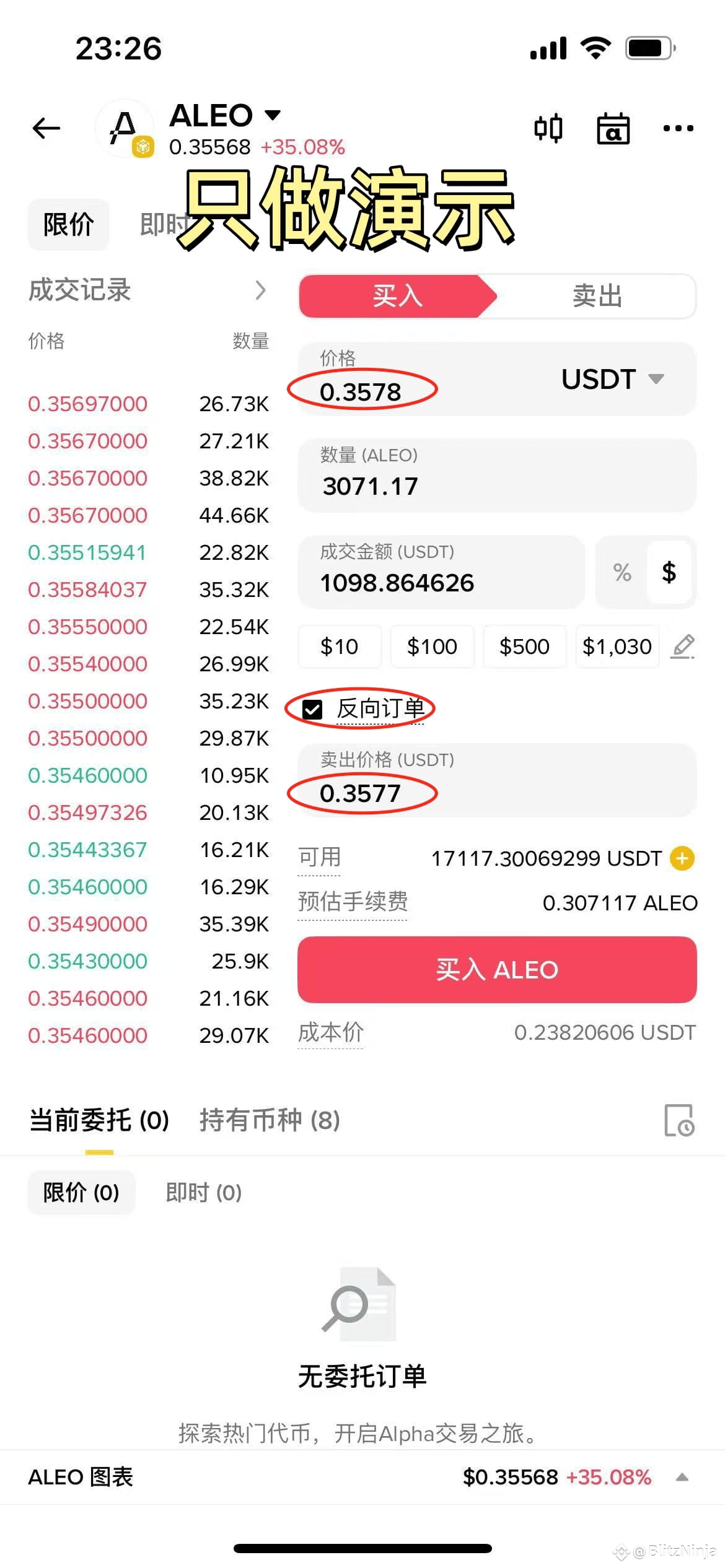725x1568 pixels.
Task: Open the candlestick chart icon
Action: click(x=548, y=128)
